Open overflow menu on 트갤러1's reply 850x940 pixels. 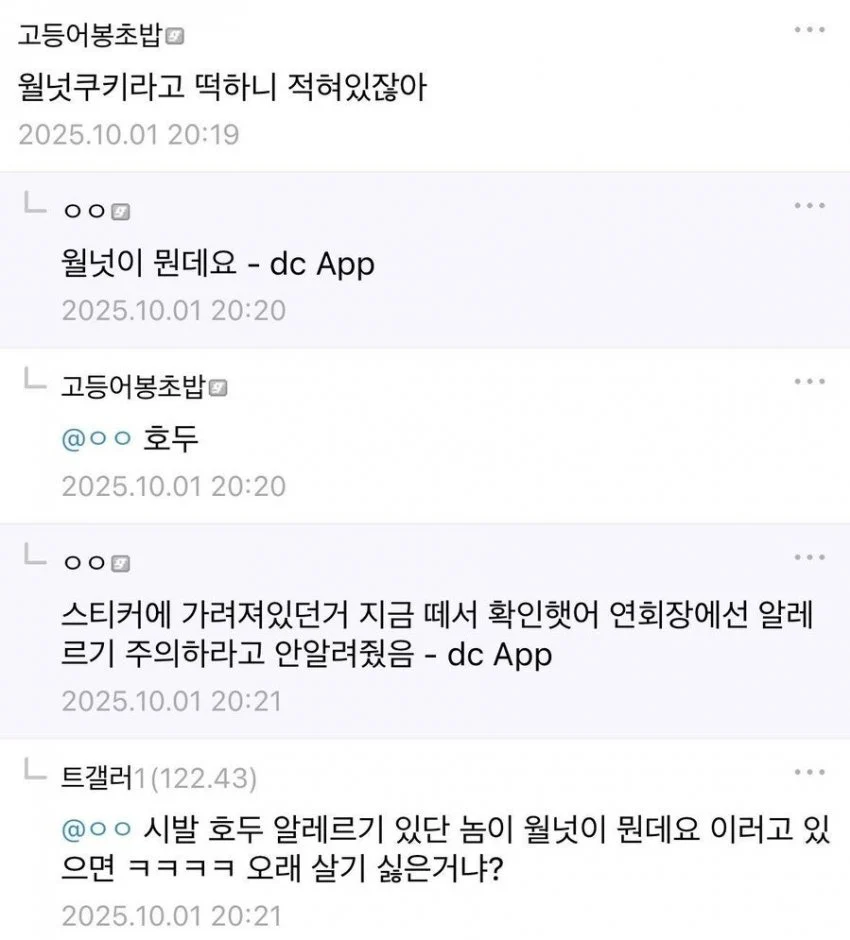tap(809, 773)
